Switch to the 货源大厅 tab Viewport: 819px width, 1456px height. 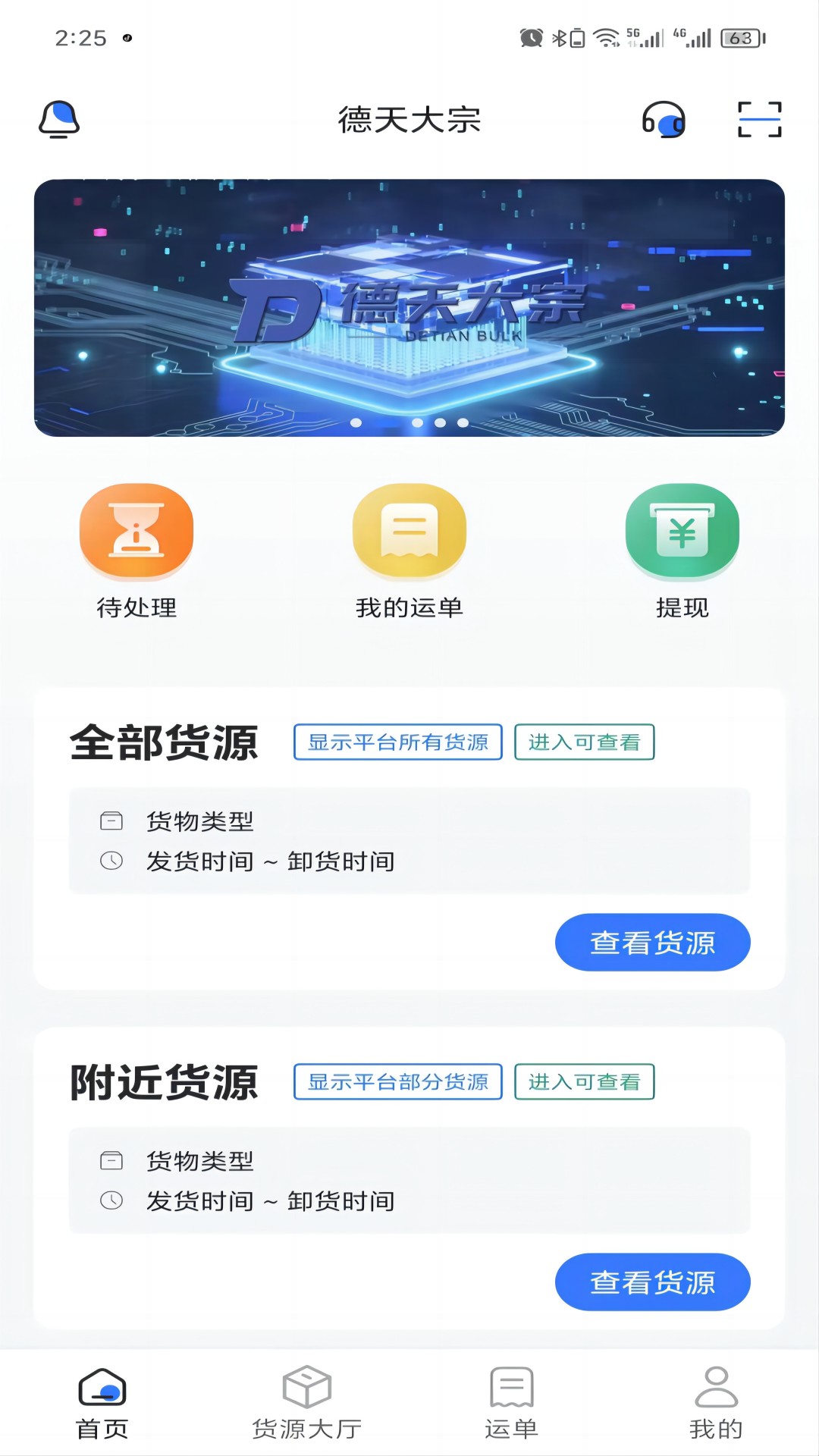(307, 1403)
